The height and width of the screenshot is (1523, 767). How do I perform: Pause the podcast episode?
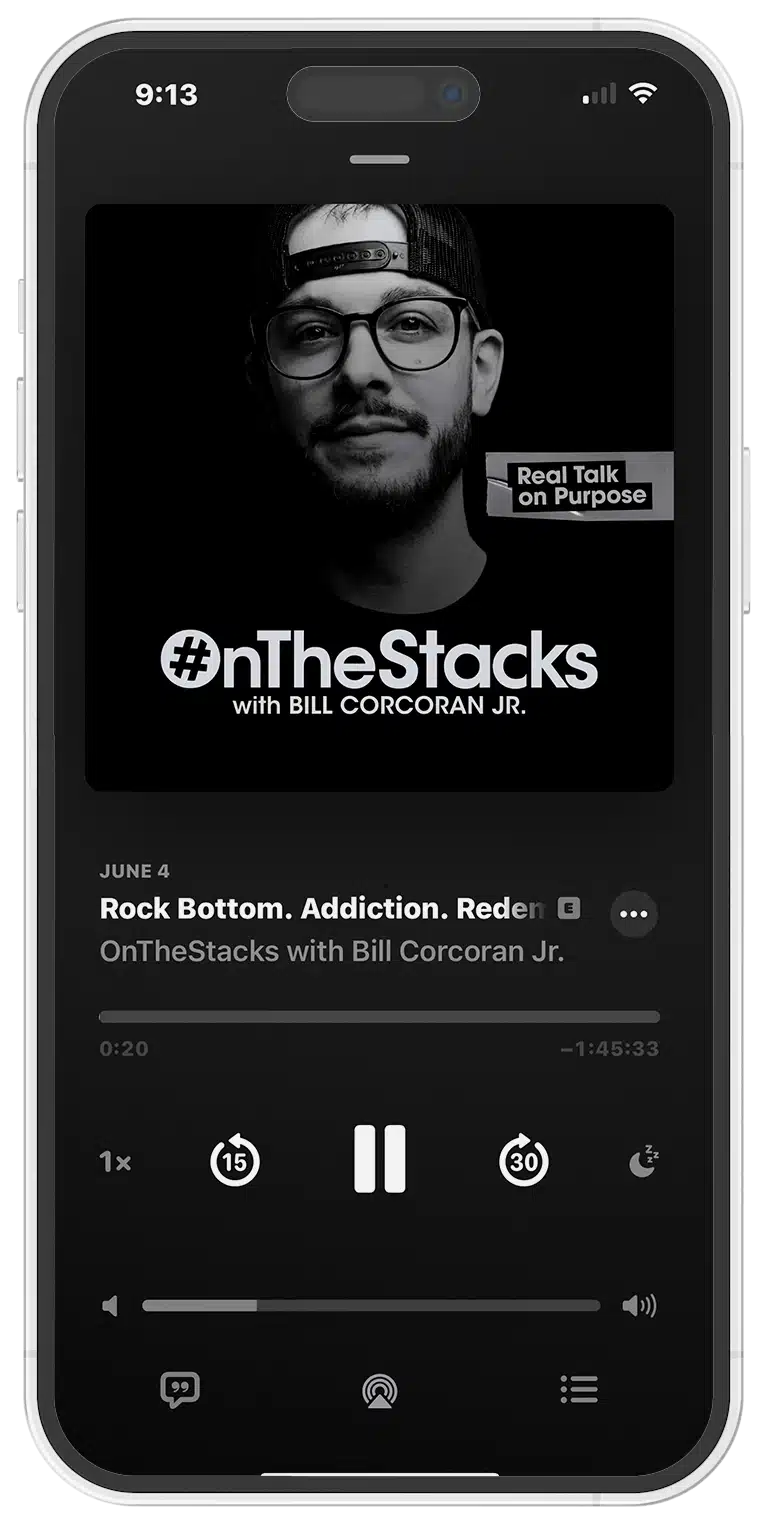click(380, 1160)
